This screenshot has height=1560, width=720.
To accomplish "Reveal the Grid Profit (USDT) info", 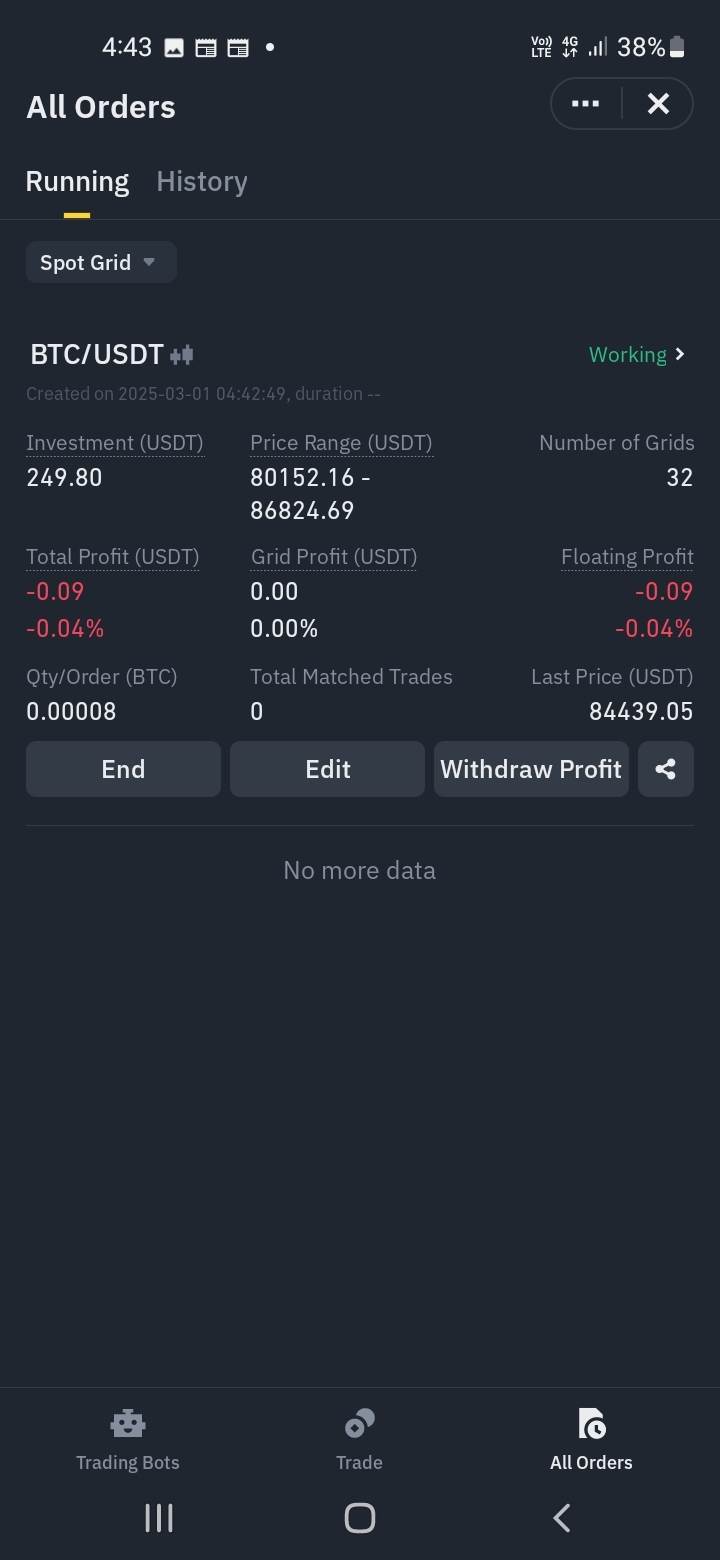I will coord(333,556).
